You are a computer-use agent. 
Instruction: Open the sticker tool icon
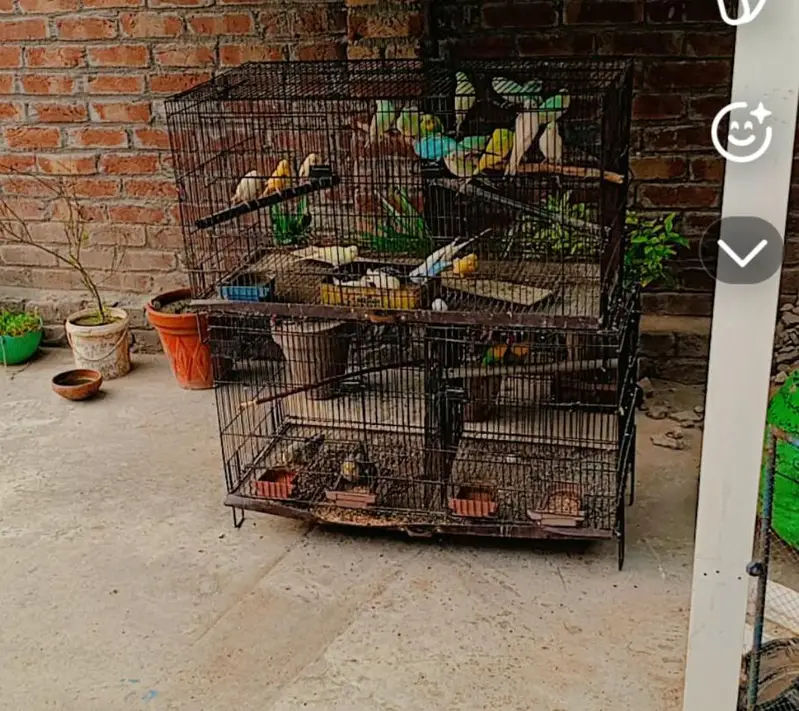742,8
